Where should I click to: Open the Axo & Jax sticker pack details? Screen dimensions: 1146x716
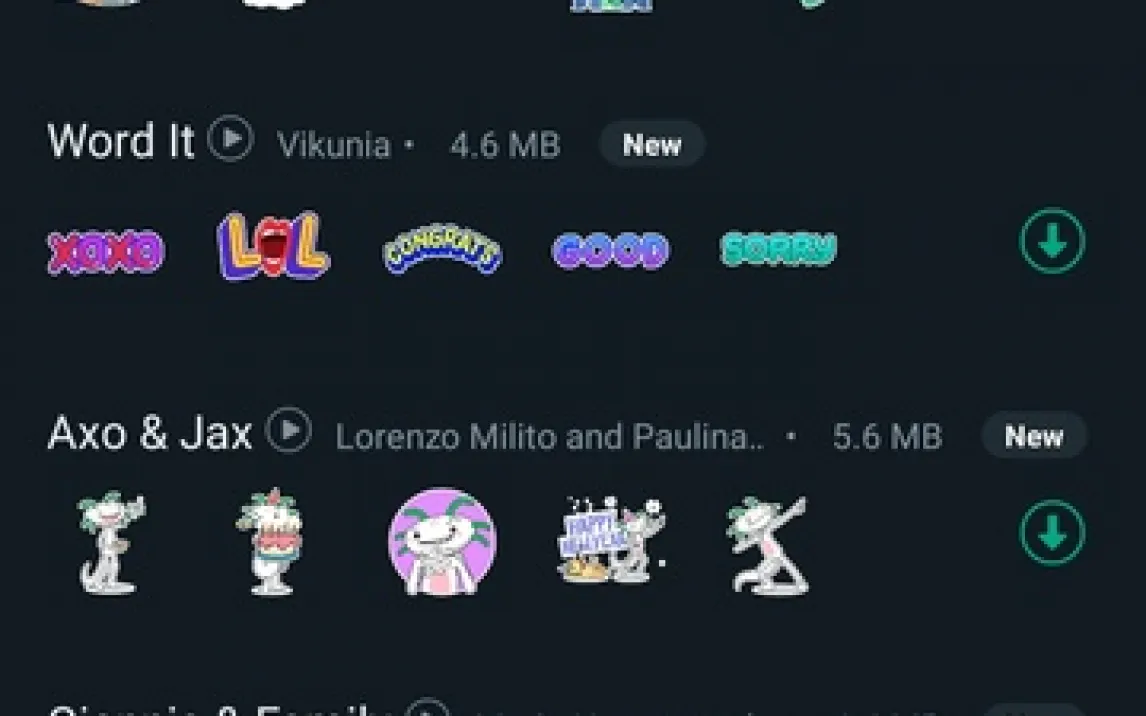click(150, 434)
